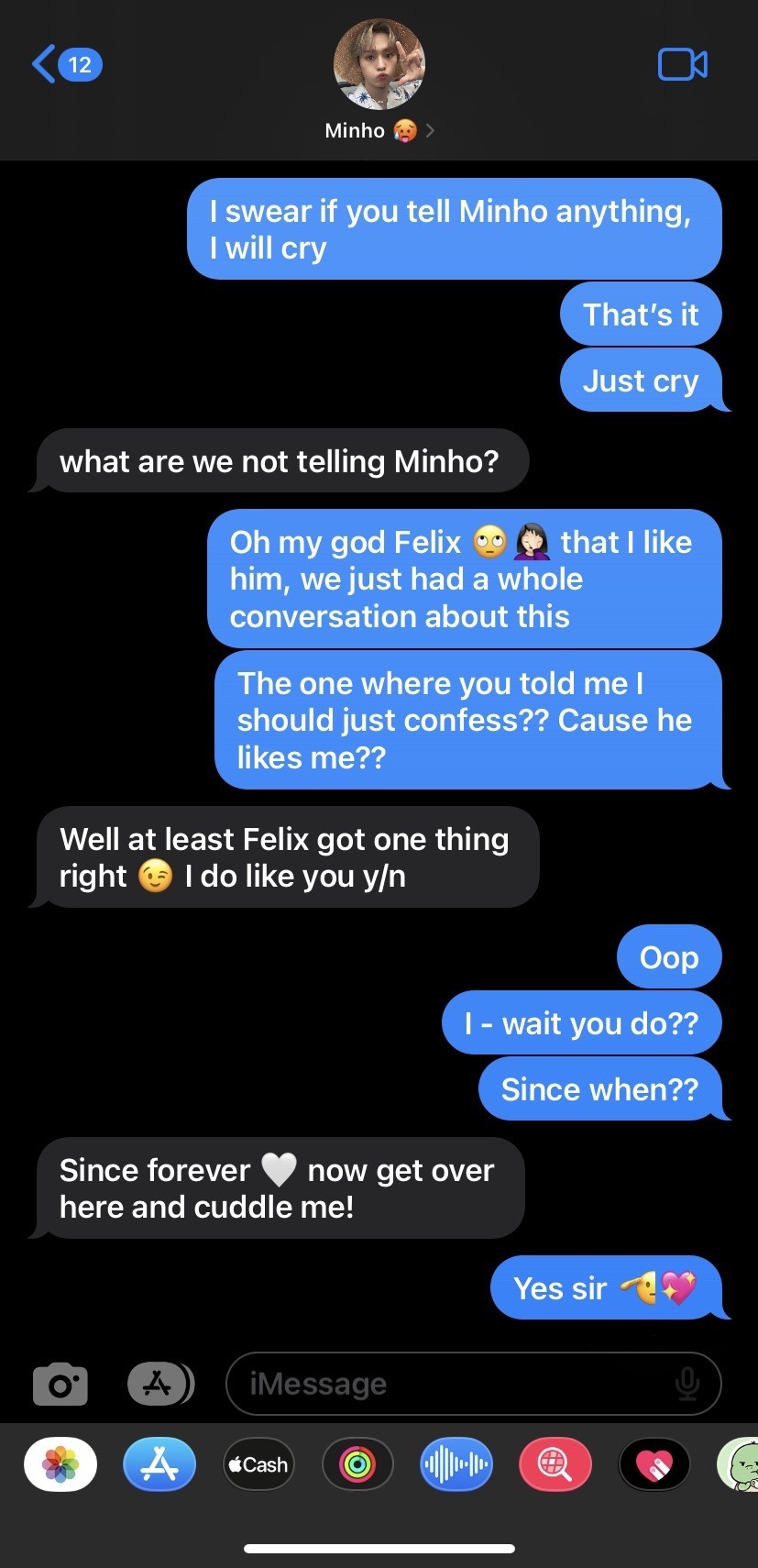Screen dimensions: 758x1568
Task: Open the audio waveform app
Action: [456, 1464]
